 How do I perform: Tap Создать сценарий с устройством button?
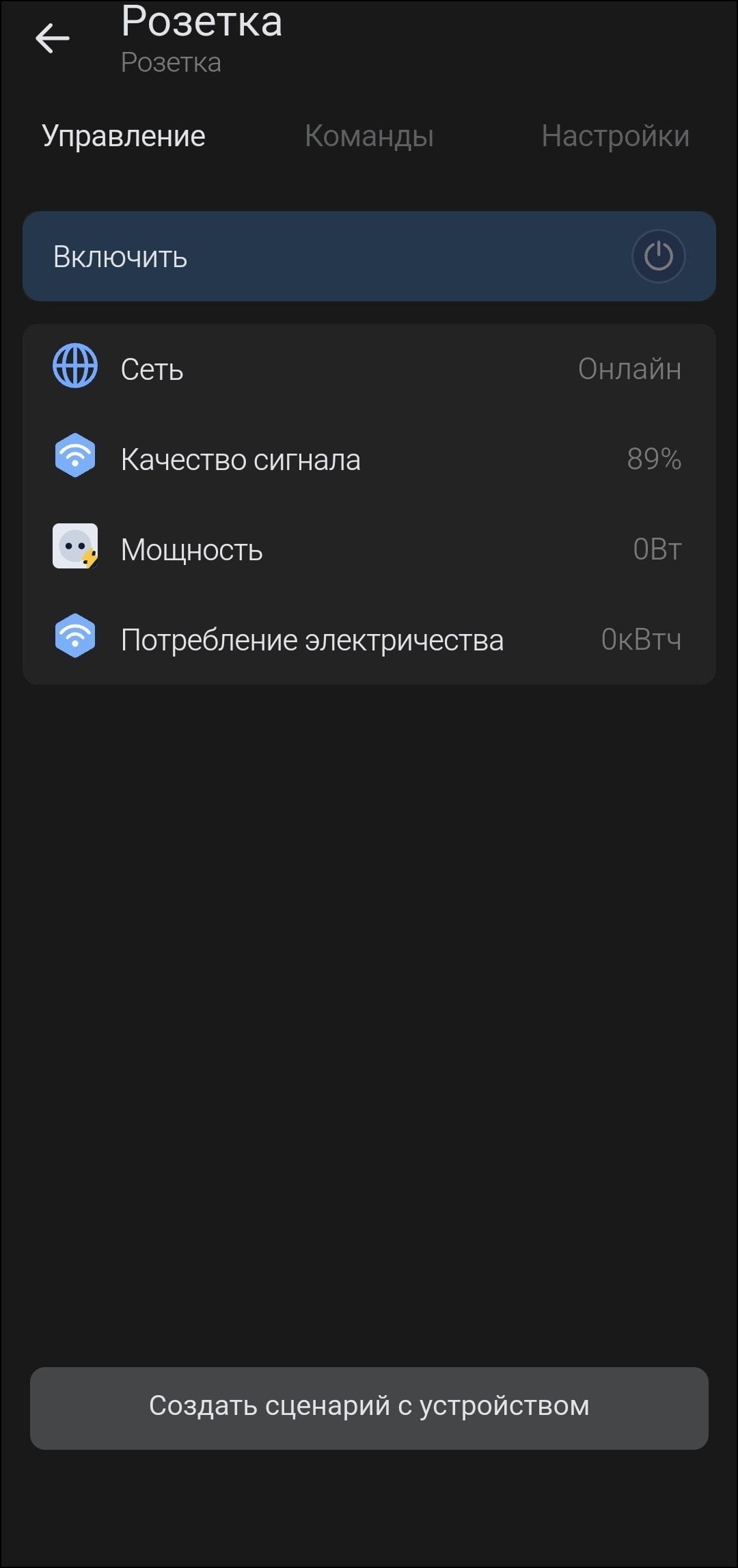[369, 1408]
